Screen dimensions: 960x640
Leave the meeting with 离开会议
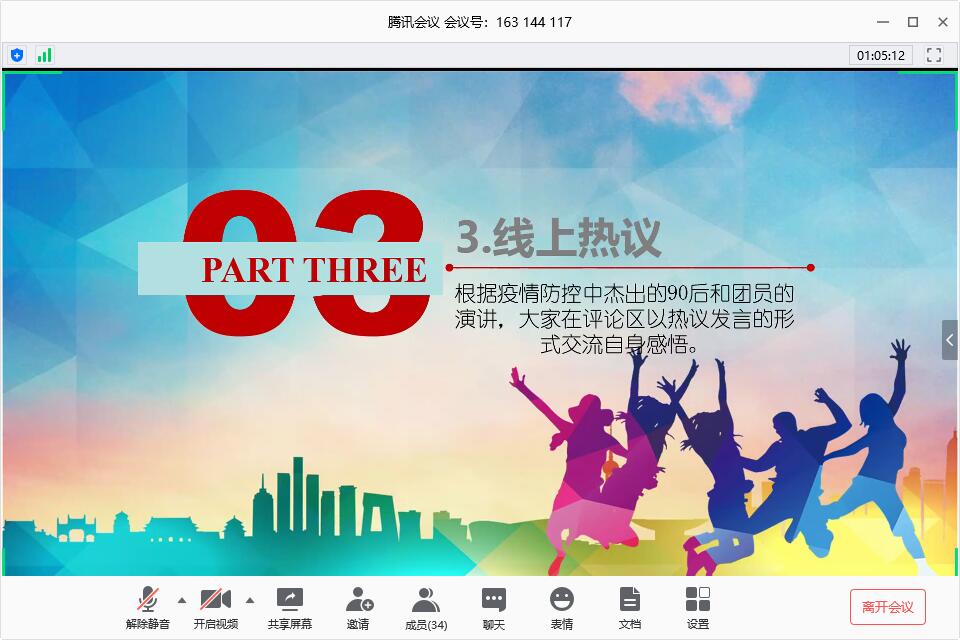click(888, 607)
